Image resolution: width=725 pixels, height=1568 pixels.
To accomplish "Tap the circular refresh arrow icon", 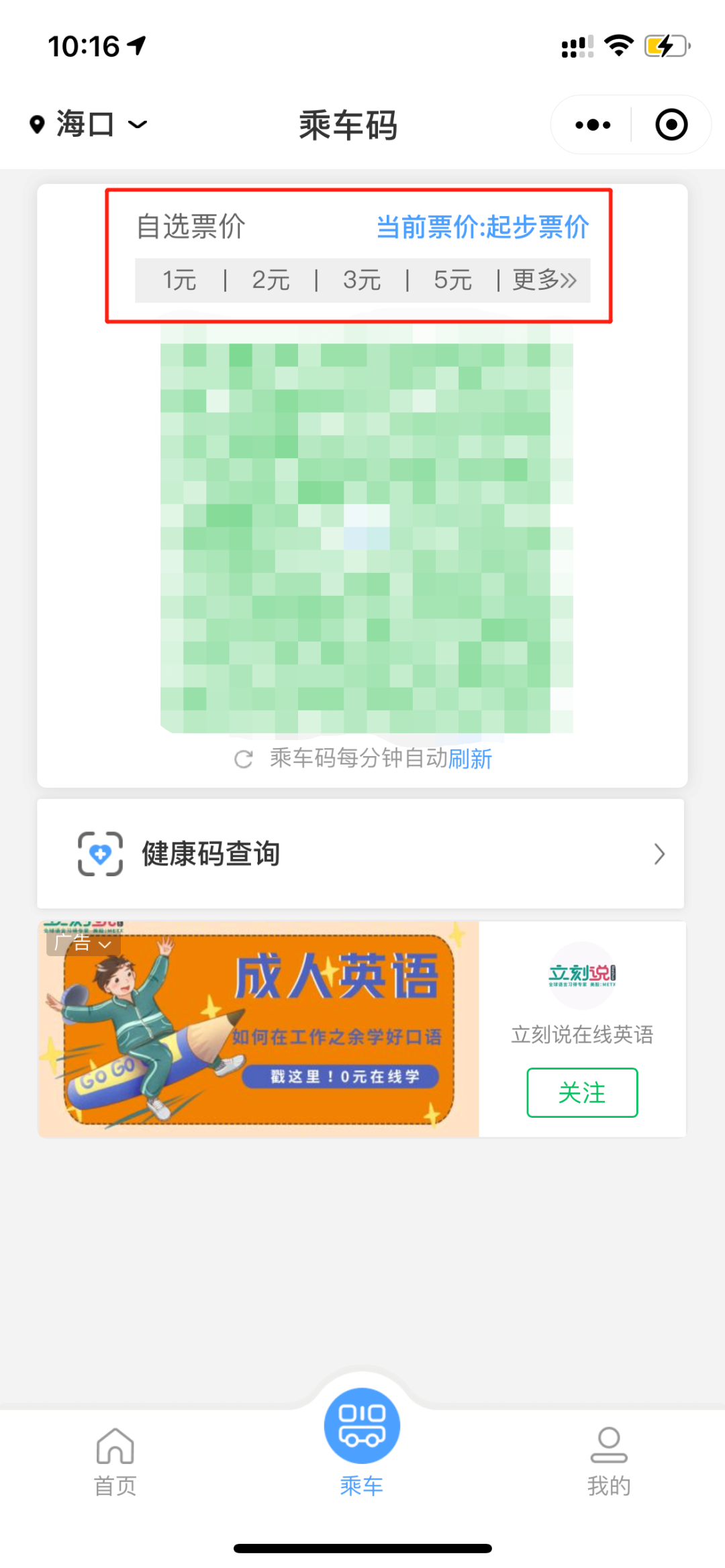I will 243,760.
